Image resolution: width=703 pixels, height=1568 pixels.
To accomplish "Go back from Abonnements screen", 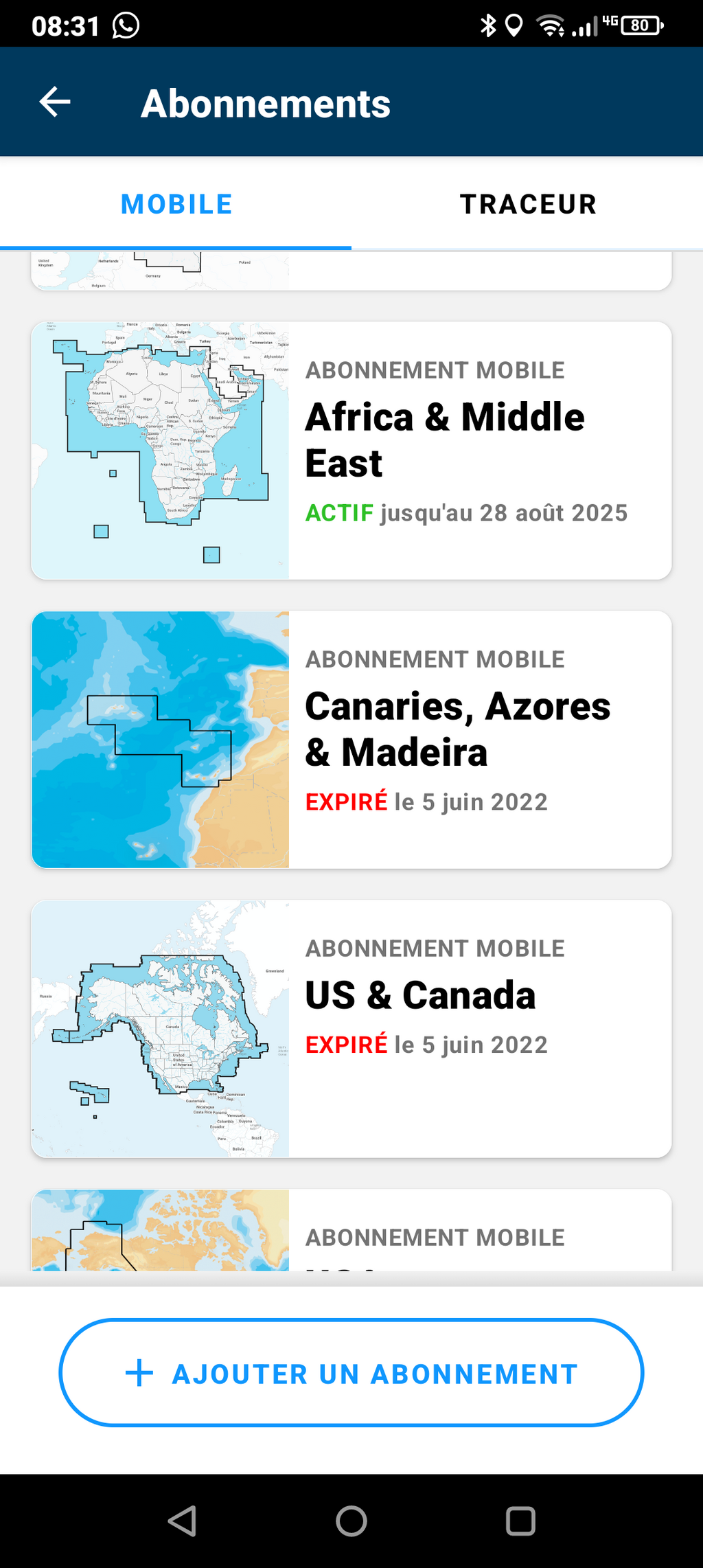I will [55, 102].
